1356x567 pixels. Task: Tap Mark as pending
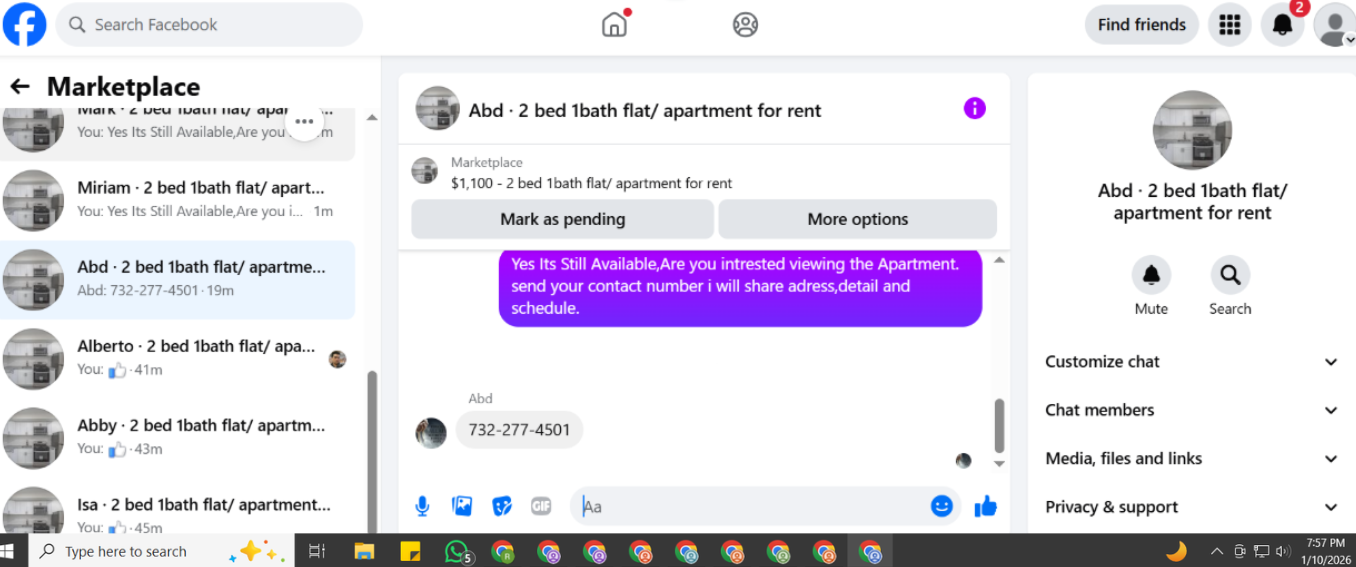(562, 219)
